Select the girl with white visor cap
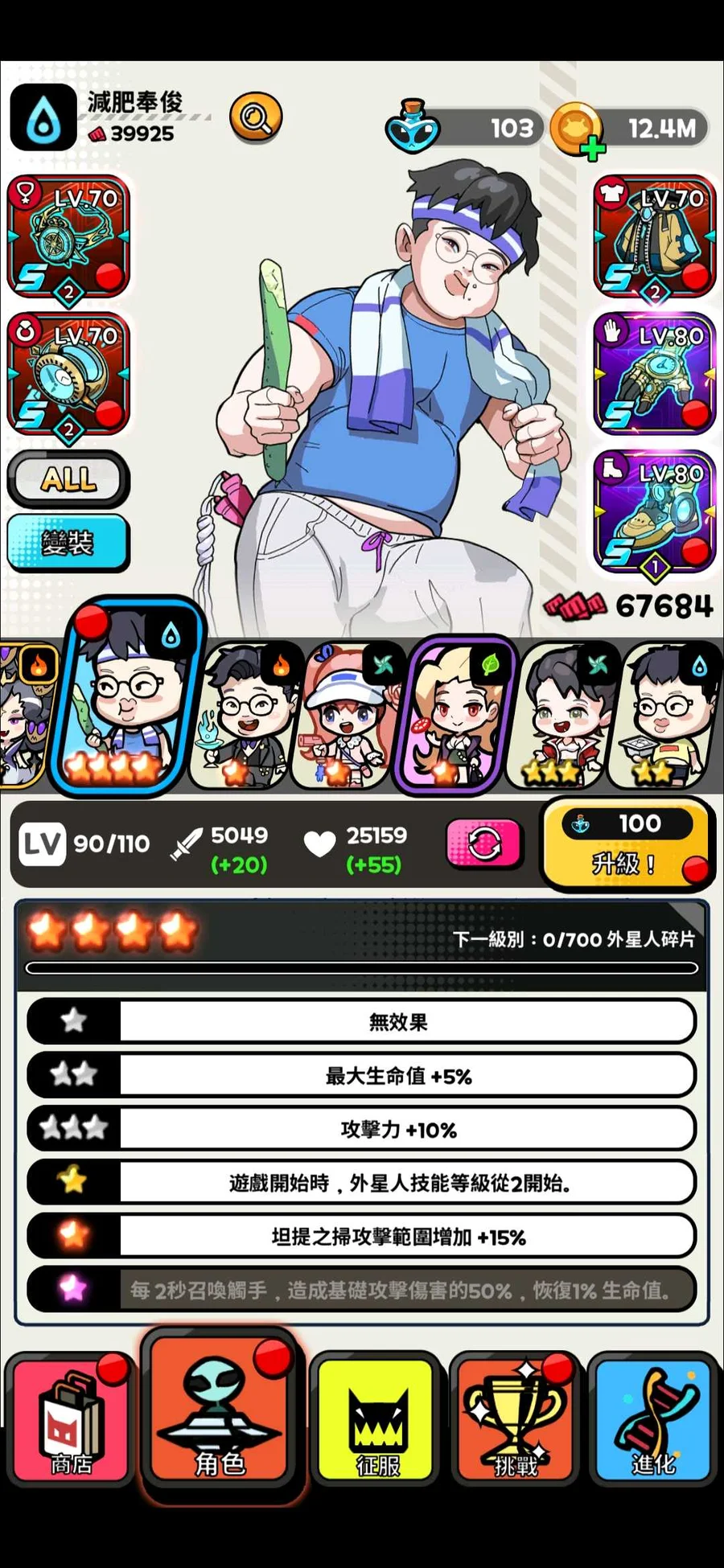Image resolution: width=724 pixels, height=1568 pixels. click(348, 716)
